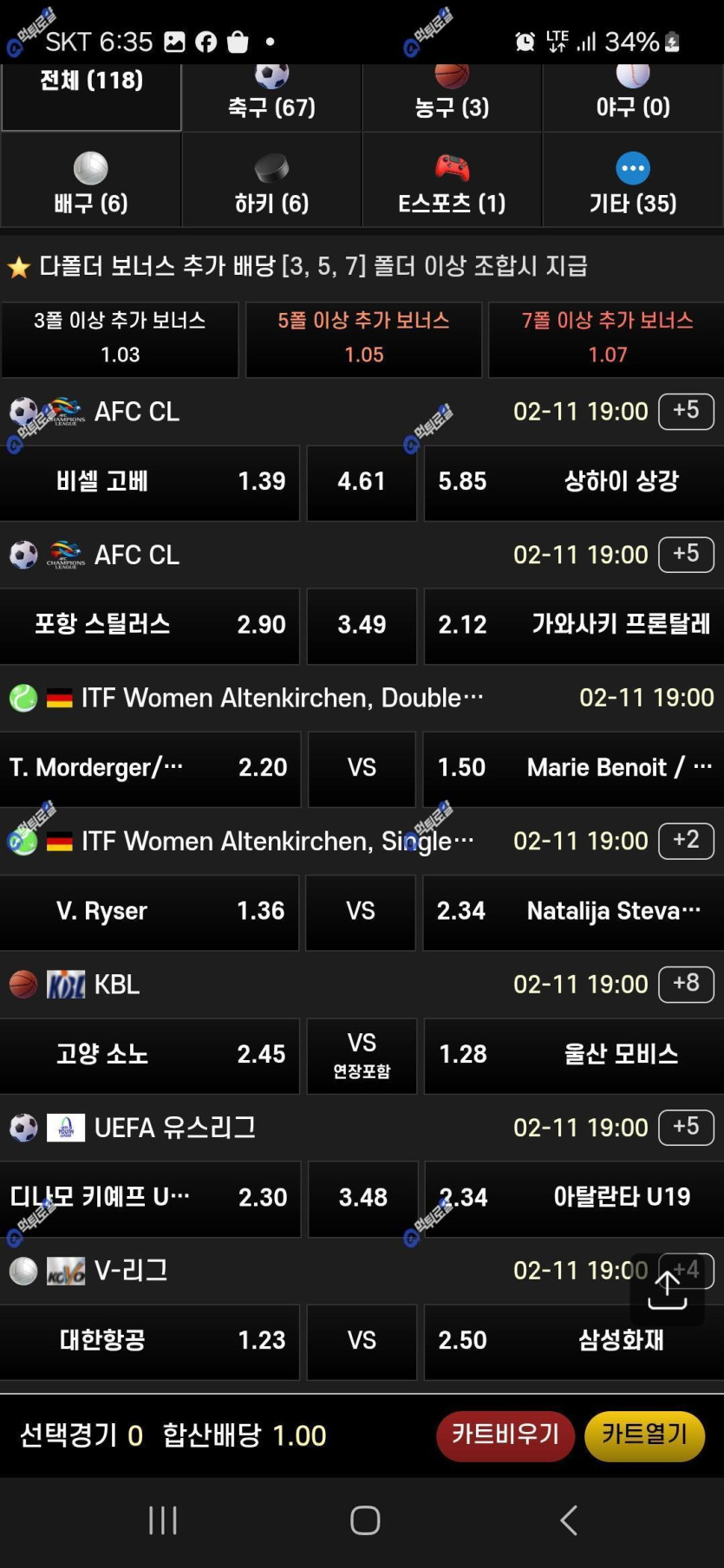Go back with system back button

click(568, 1520)
